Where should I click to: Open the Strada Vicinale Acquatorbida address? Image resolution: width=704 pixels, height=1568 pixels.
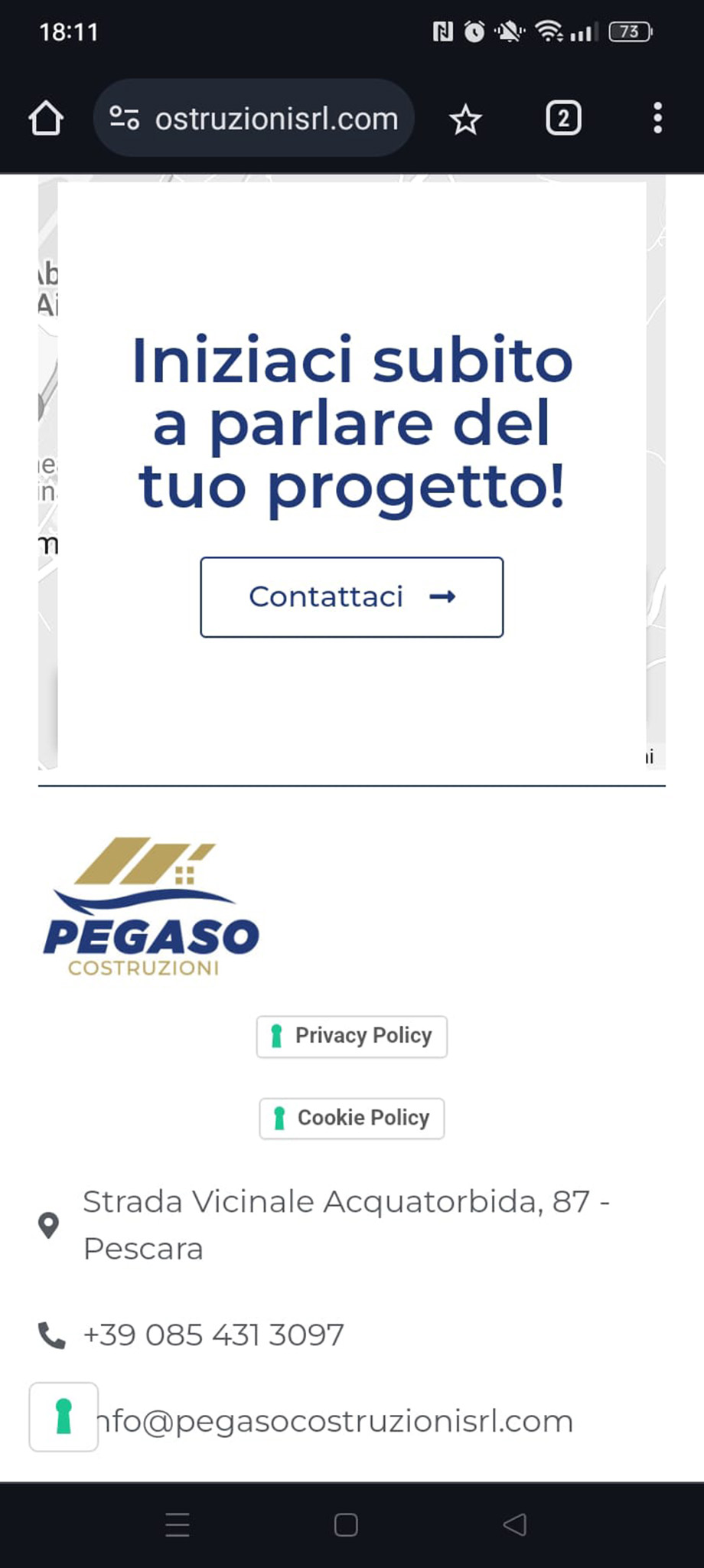(344, 1225)
